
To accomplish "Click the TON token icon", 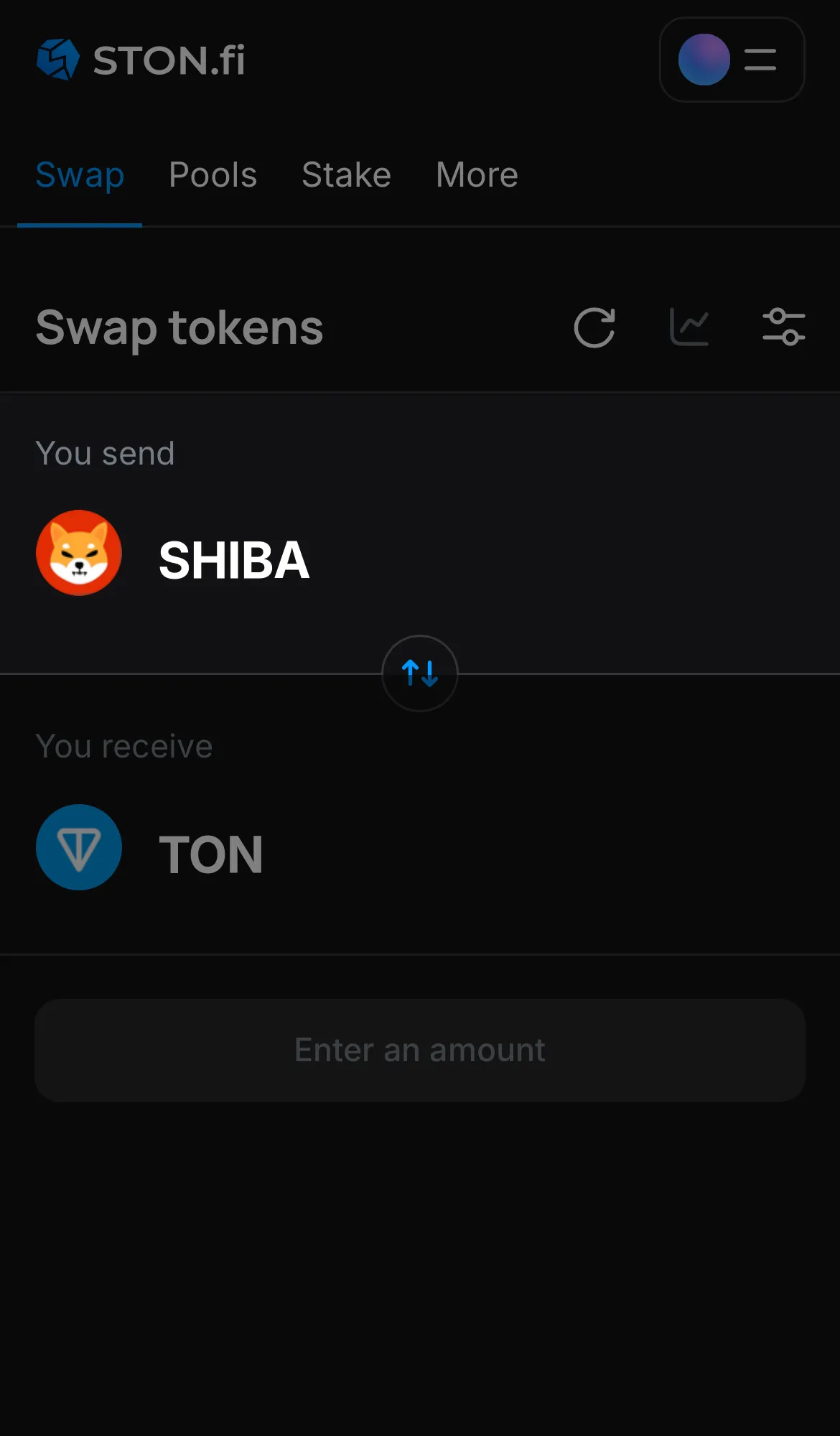I will pyautogui.click(x=79, y=847).
